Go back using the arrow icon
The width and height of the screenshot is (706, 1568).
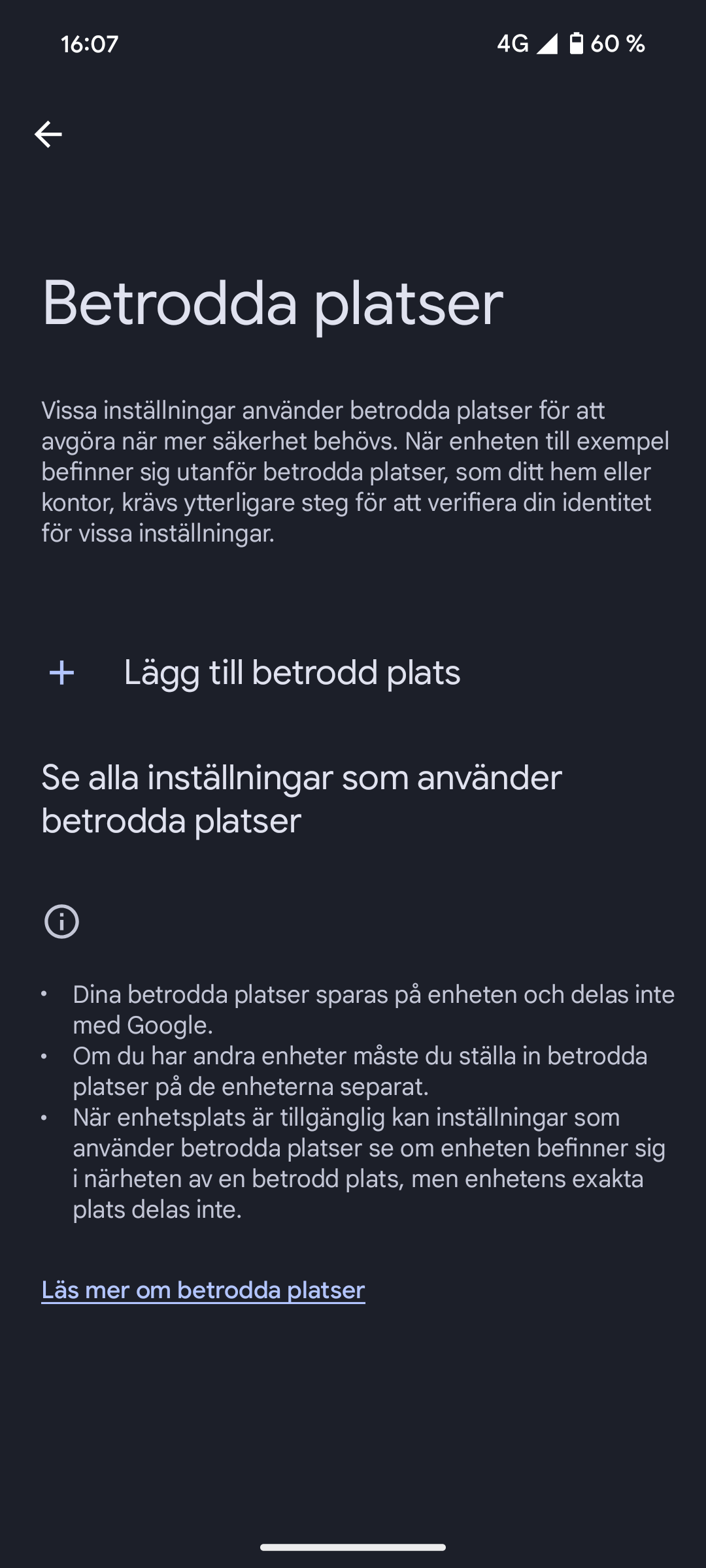click(48, 135)
